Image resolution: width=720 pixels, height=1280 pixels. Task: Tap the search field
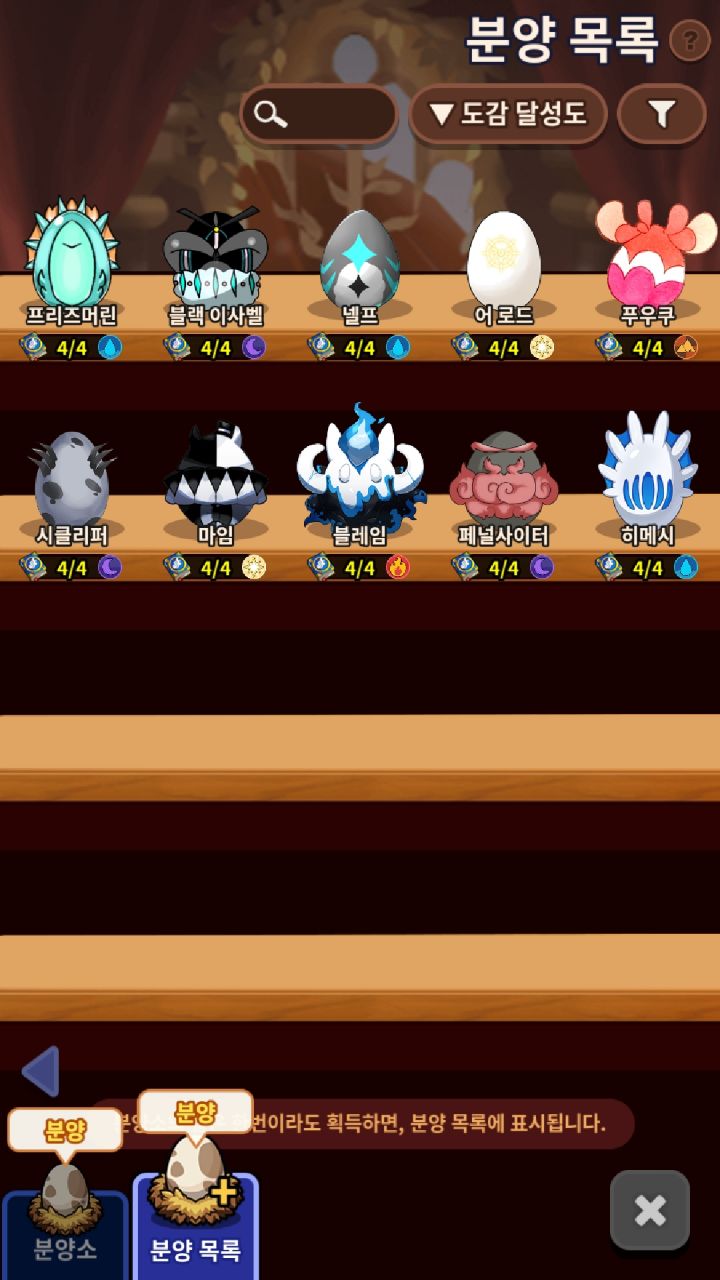[320, 114]
